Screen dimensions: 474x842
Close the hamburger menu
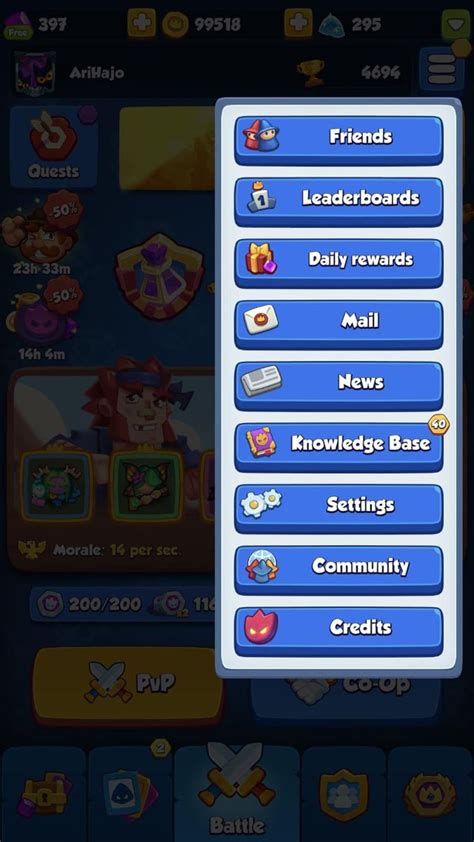tap(441, 71)
